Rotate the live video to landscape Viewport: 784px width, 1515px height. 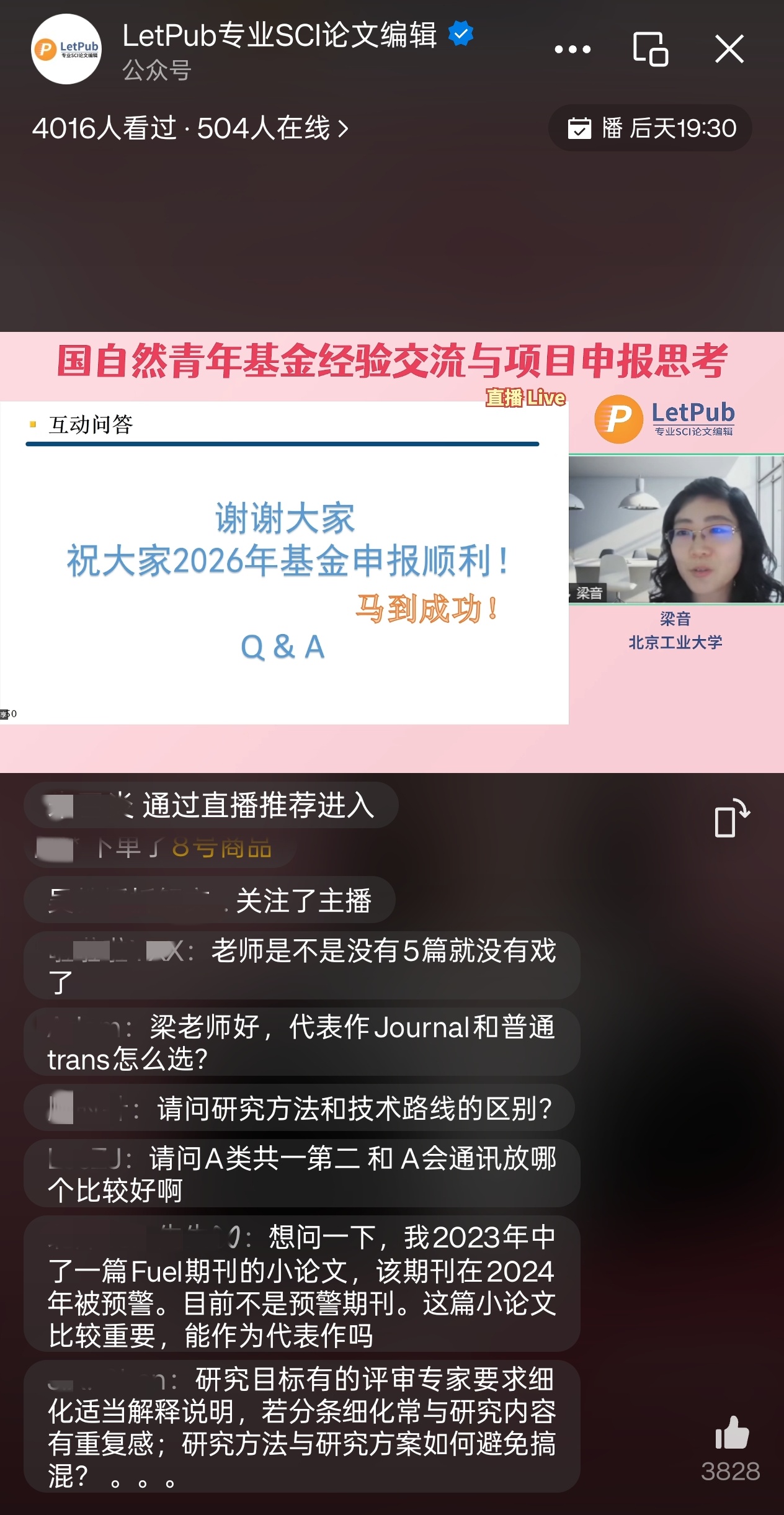click(732, 818)
